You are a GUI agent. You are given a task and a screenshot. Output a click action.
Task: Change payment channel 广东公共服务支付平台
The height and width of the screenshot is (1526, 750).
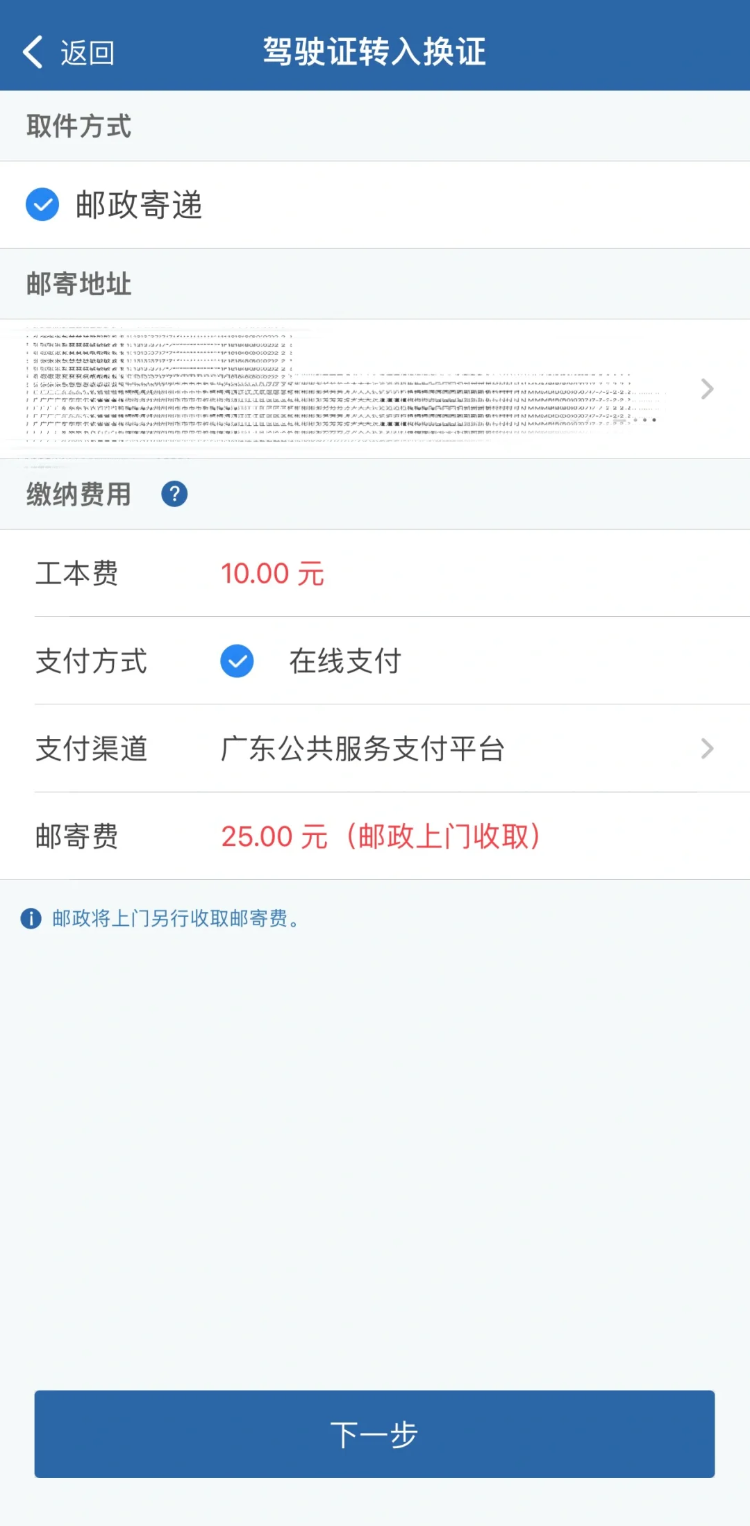(x=460, y=749)
